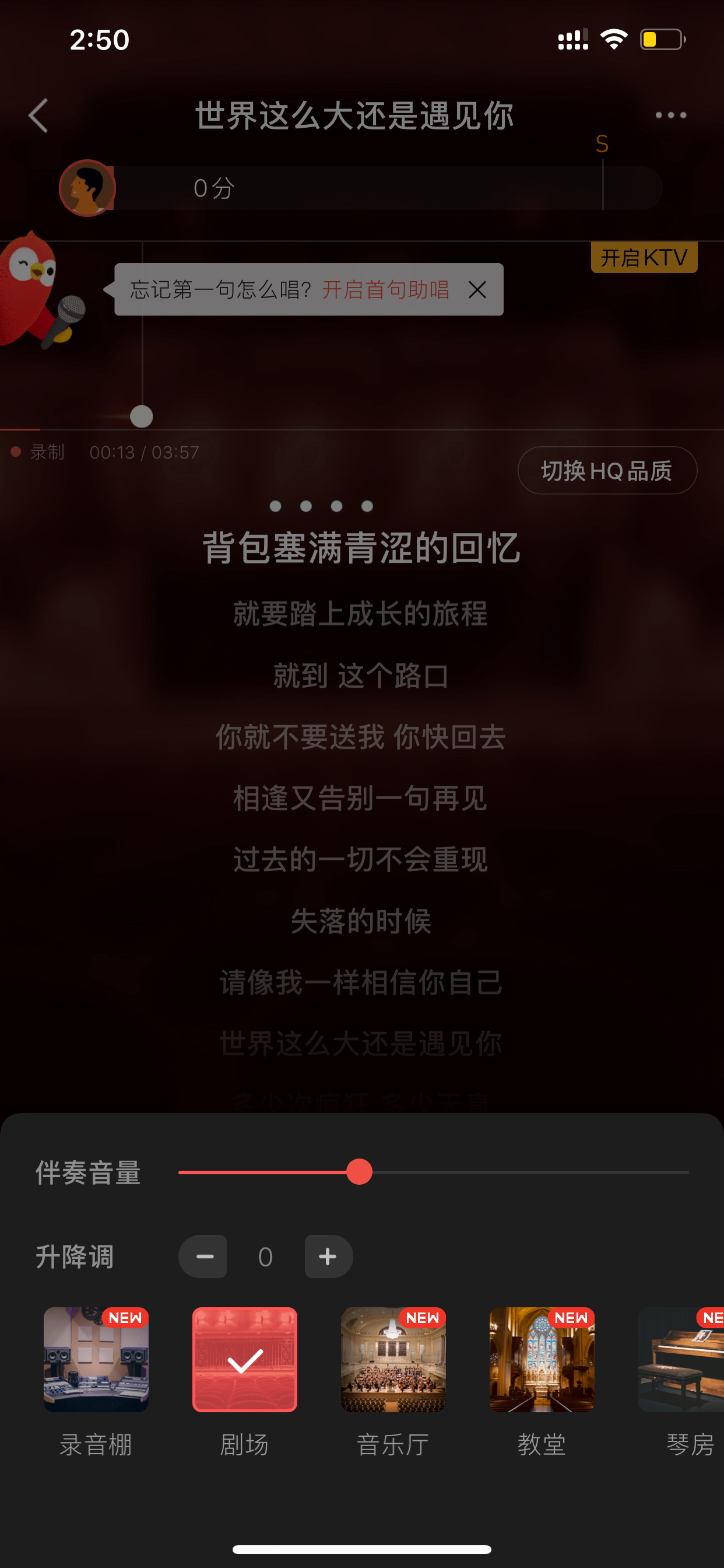Viewport: 724px width, 1568px height.
Task: Tap the user avatar beside the score
Action: pyautogui.click(x=87, y=188)
